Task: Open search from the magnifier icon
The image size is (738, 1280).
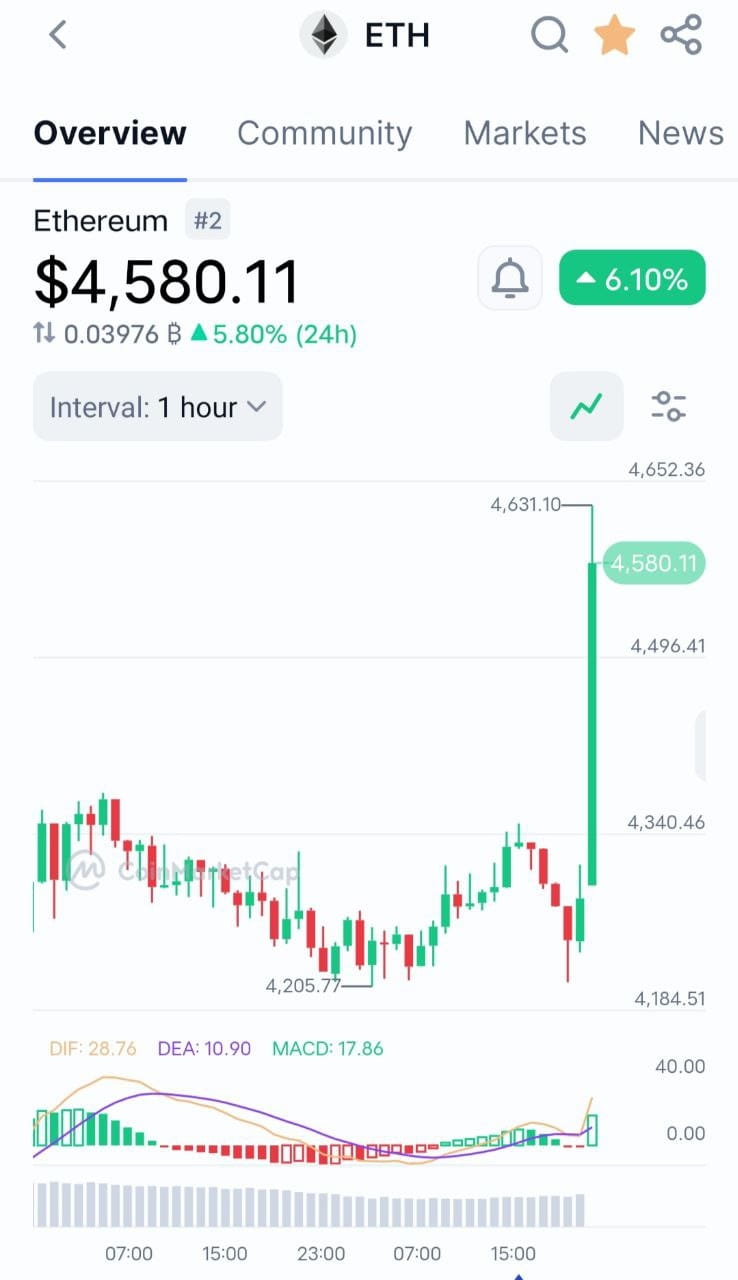Action: tap(549, 36)
